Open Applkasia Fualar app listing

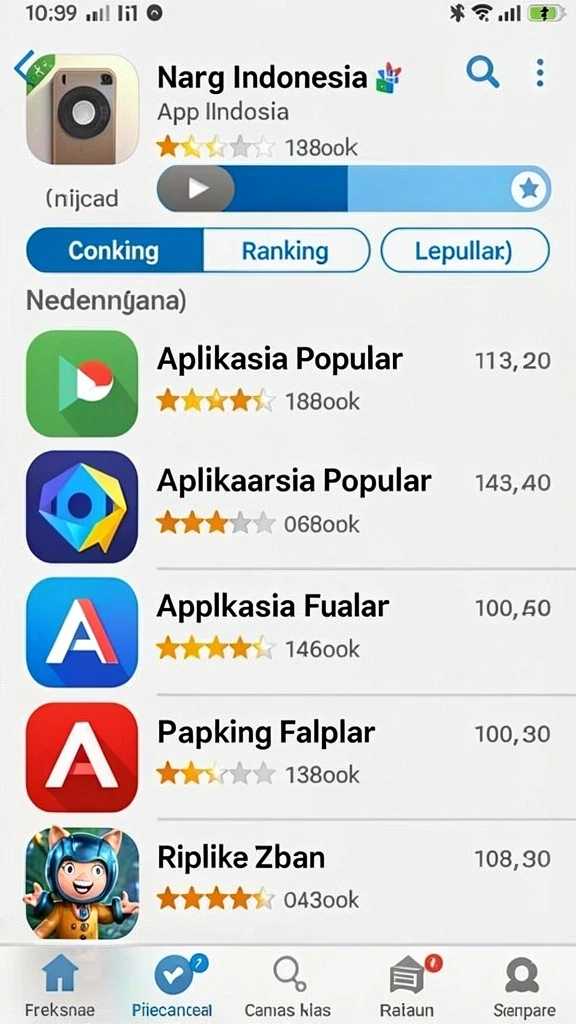[288, 632]
